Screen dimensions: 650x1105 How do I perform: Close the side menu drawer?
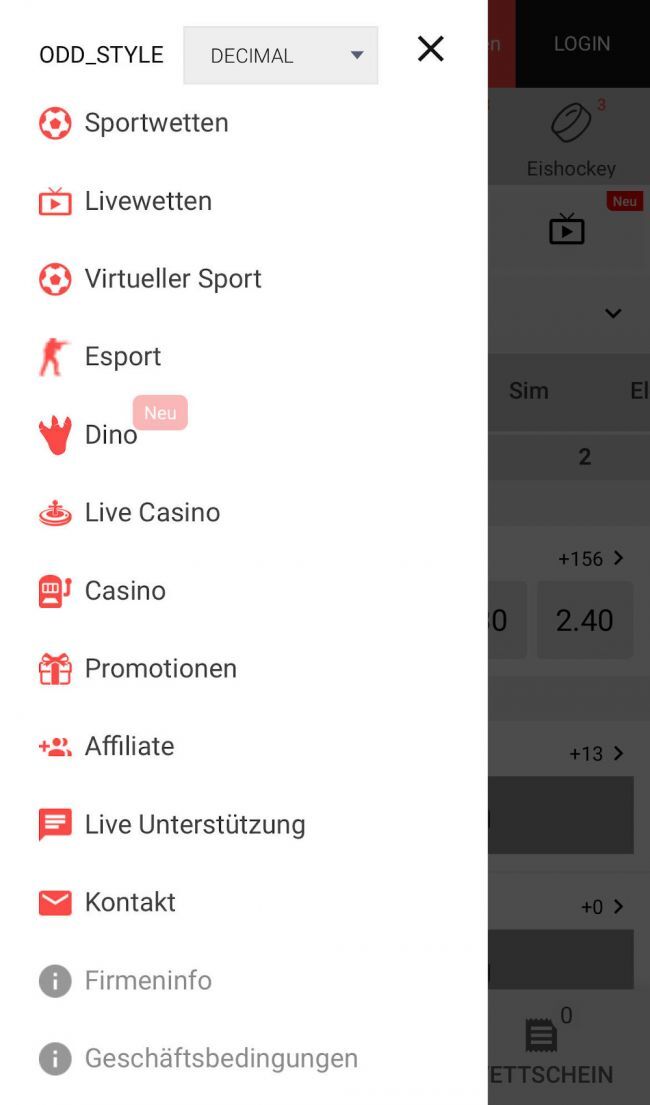pos(430,48)
